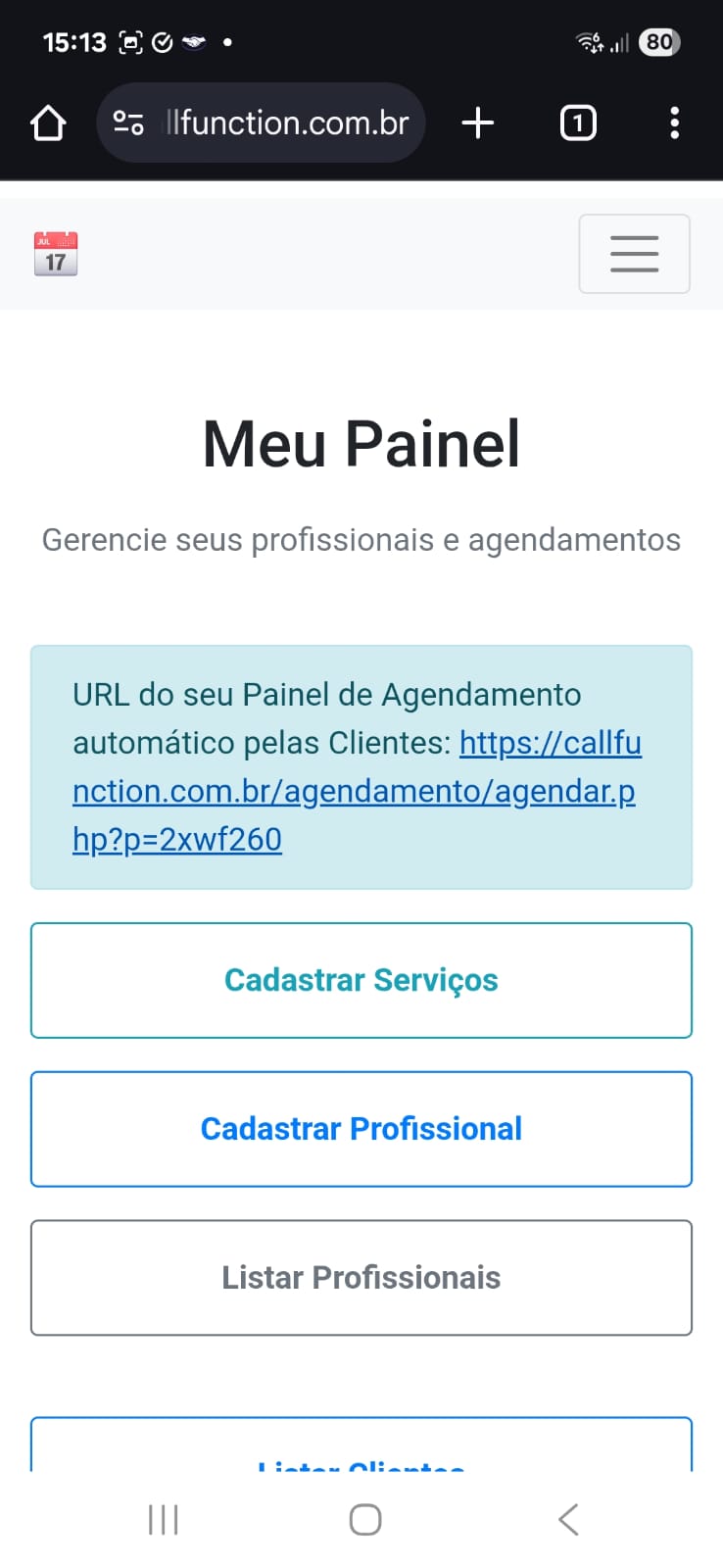Screen dimensions: 723x1568
Task: Open Listar Clientes
Action: [x=361, y=1460]
